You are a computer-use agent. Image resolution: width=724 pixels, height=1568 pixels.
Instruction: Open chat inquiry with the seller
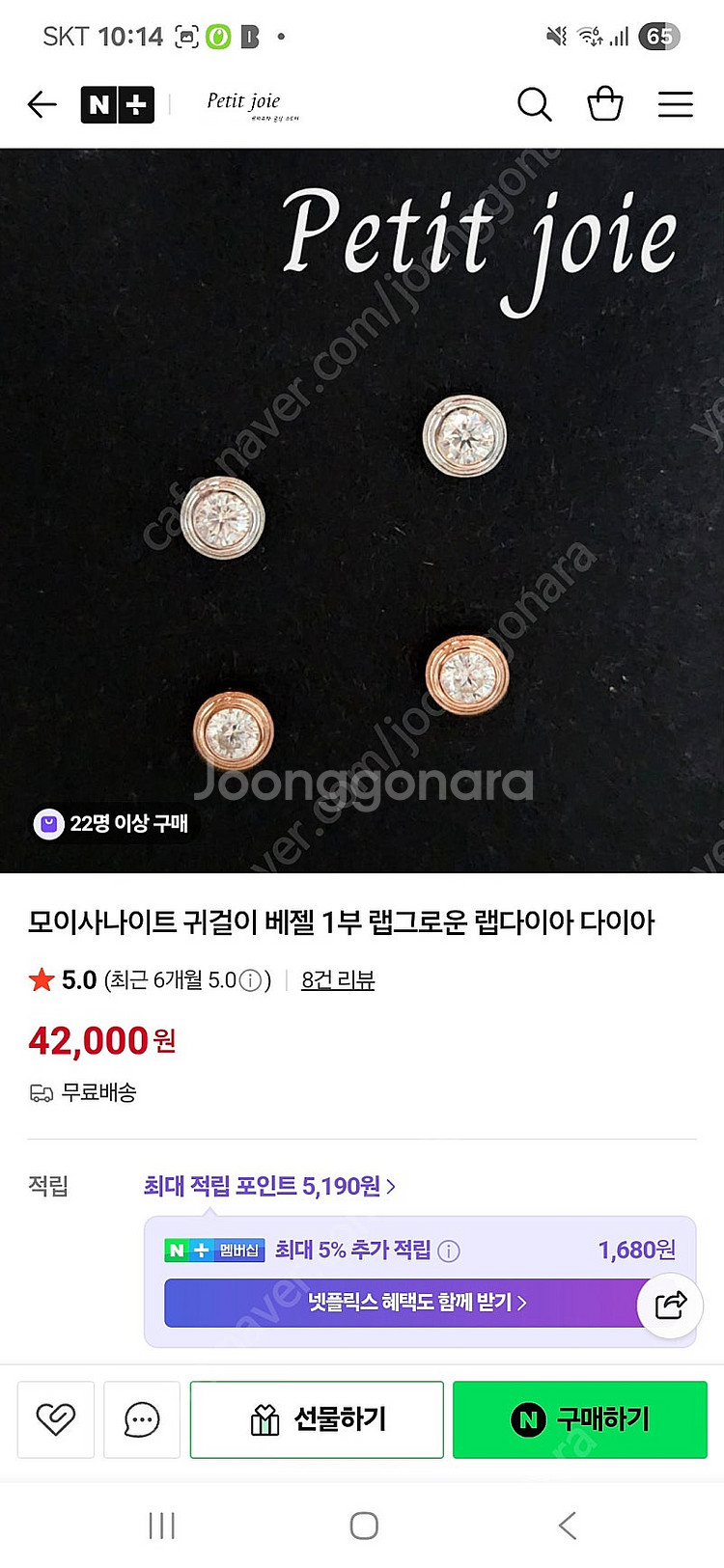tap(142, 1419)
